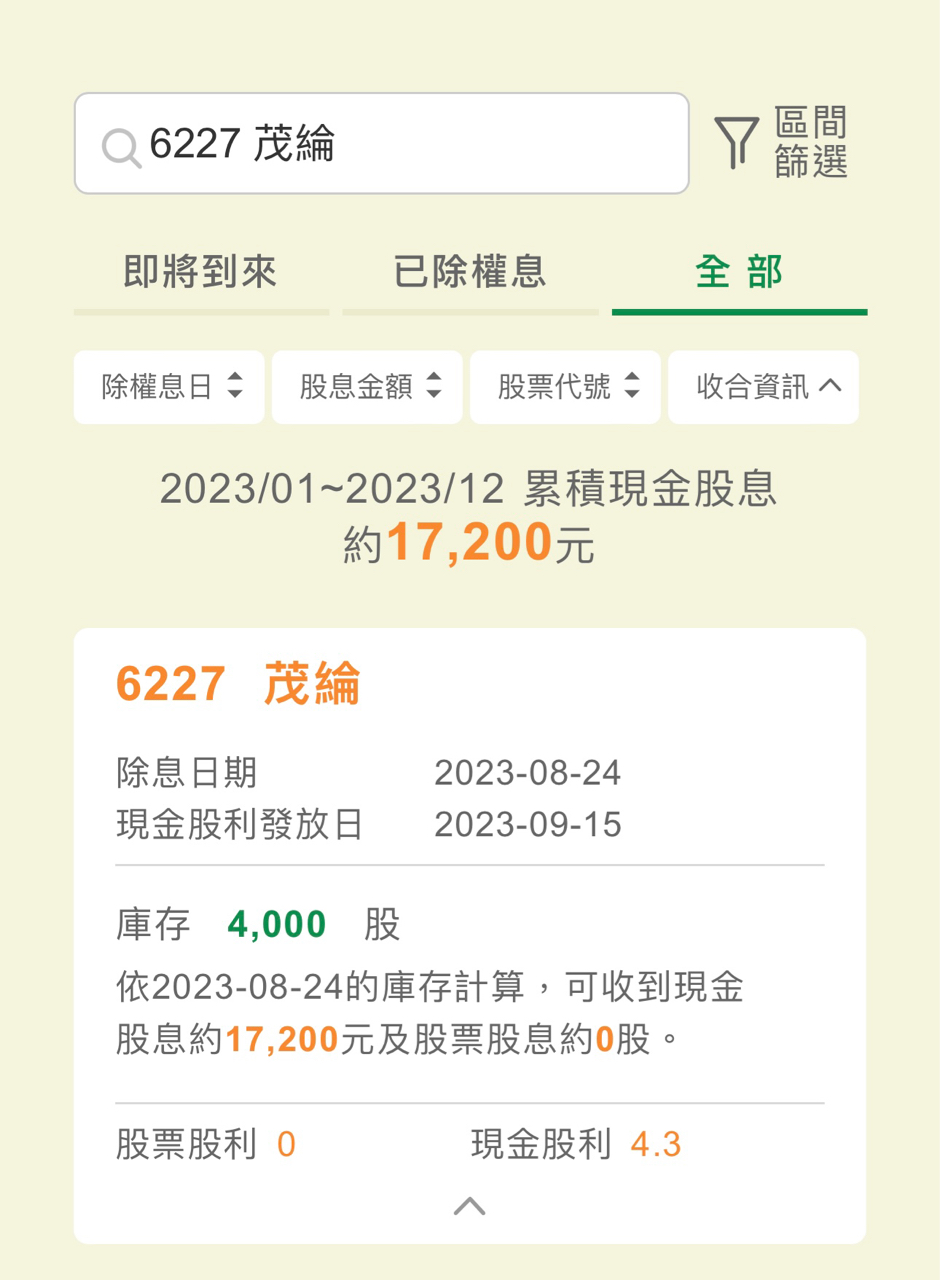Sort by 股息金額

tap(367, 387)
